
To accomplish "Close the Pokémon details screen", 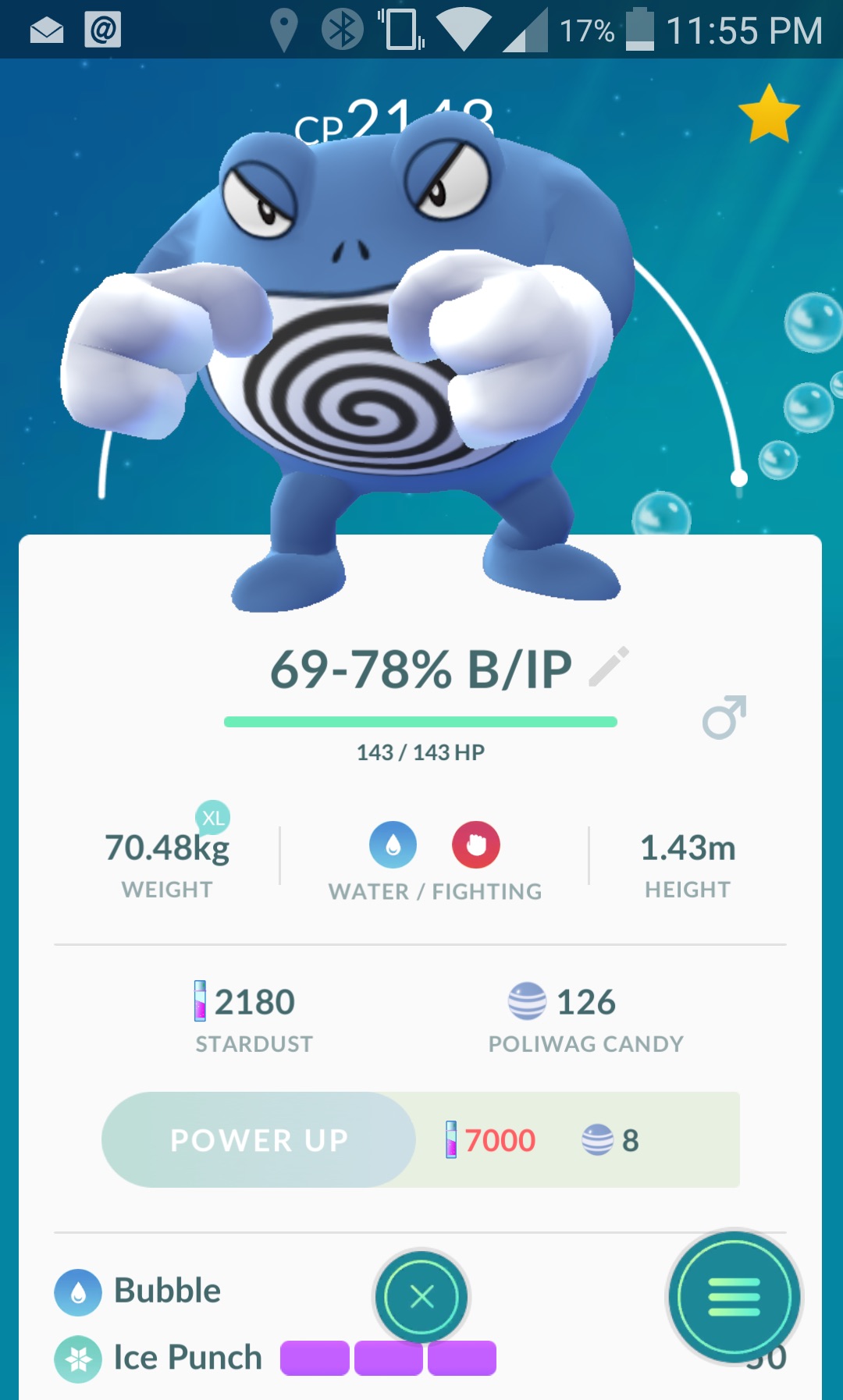I will click(421, 1297).
